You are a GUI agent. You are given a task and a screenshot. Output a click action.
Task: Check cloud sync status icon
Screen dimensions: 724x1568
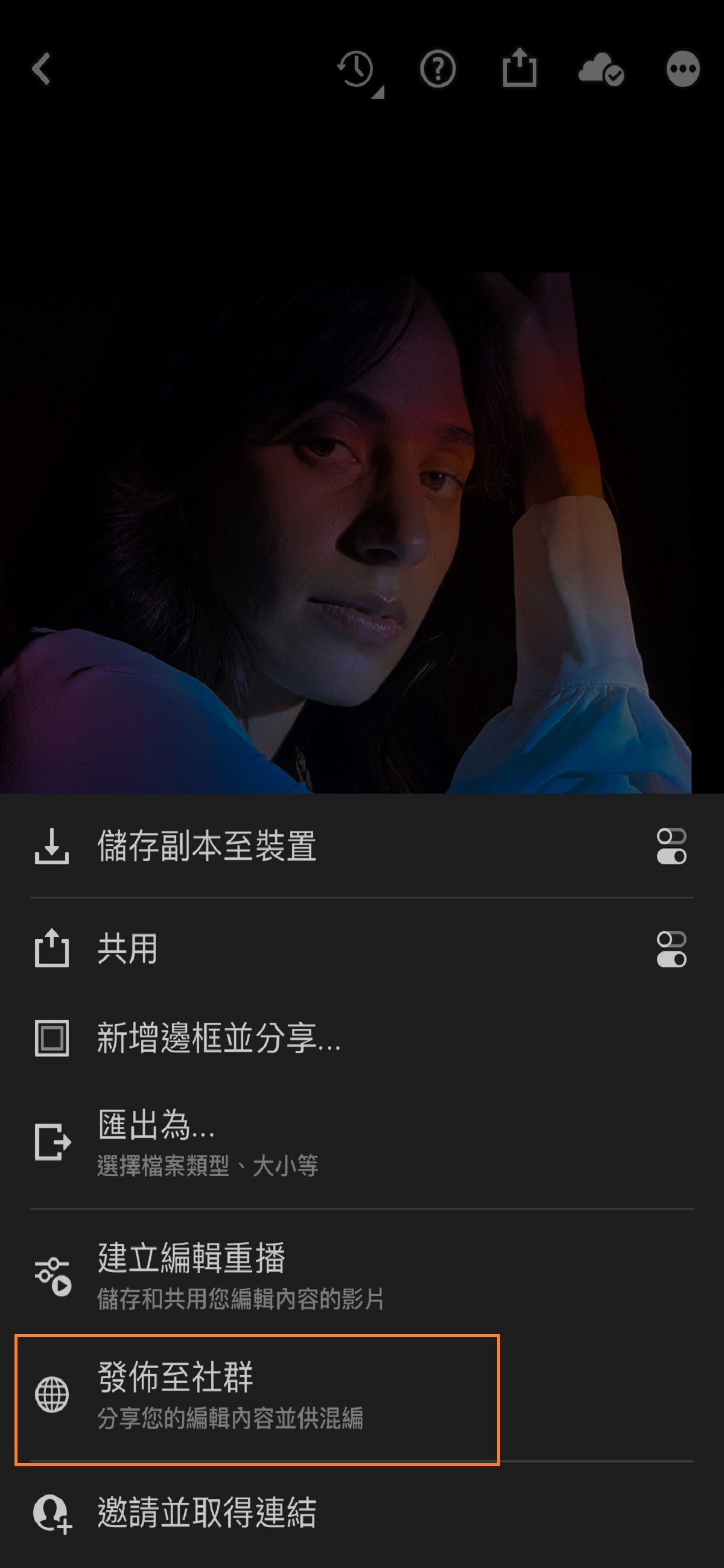click(x=602, y=70)
